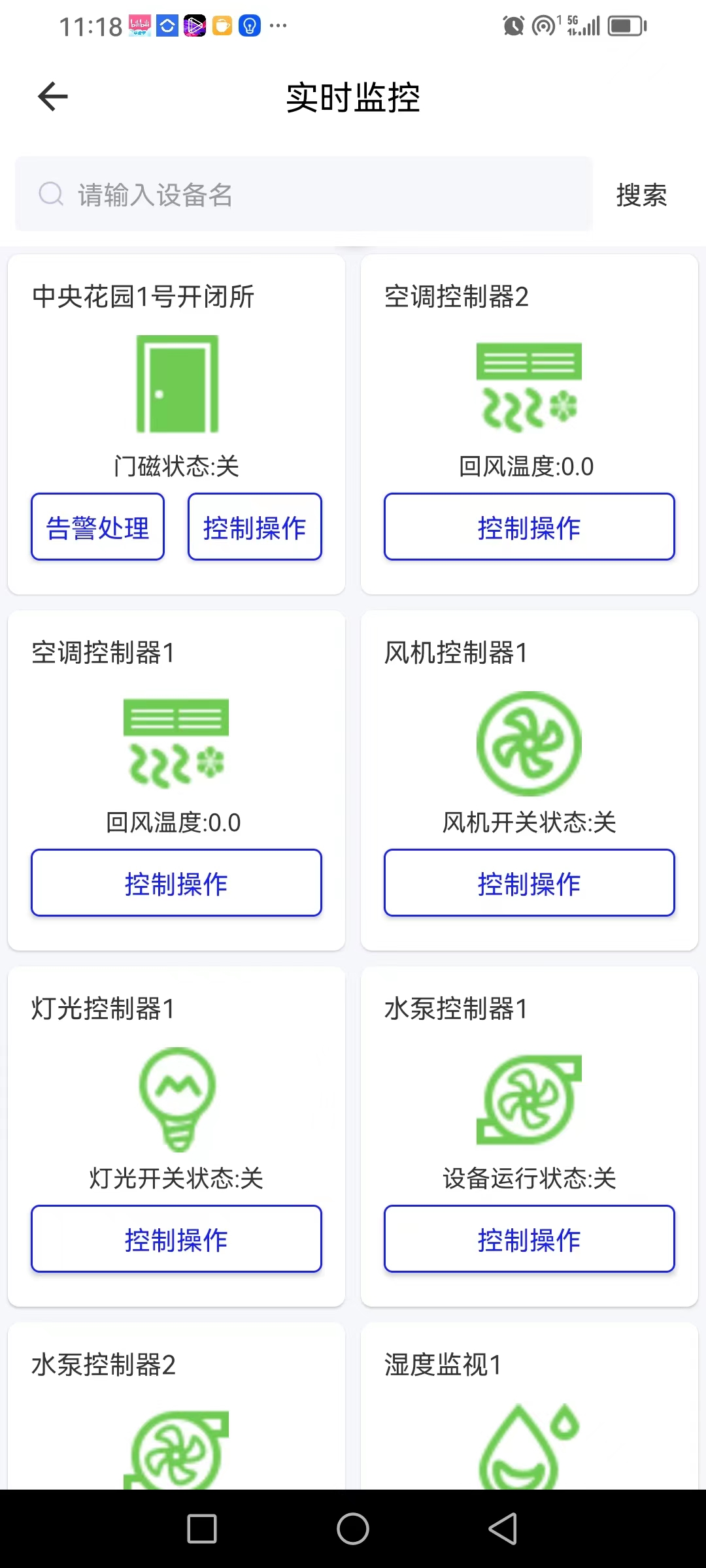The height and width of the screenshot is (1568, 706).
Task: Focus the device name search field
Action: 304,195
